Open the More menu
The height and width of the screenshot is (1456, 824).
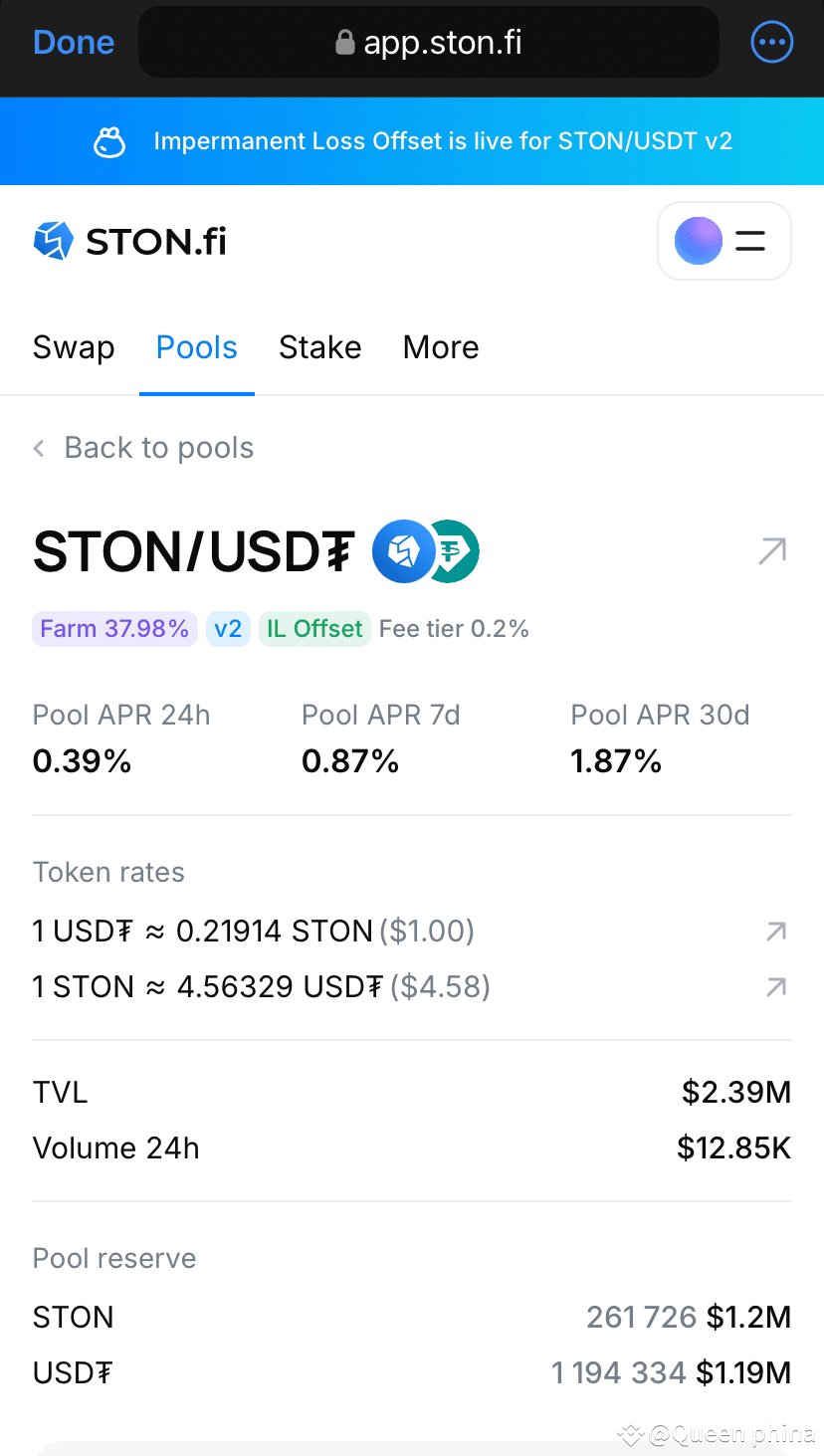[x=441, y=347]
